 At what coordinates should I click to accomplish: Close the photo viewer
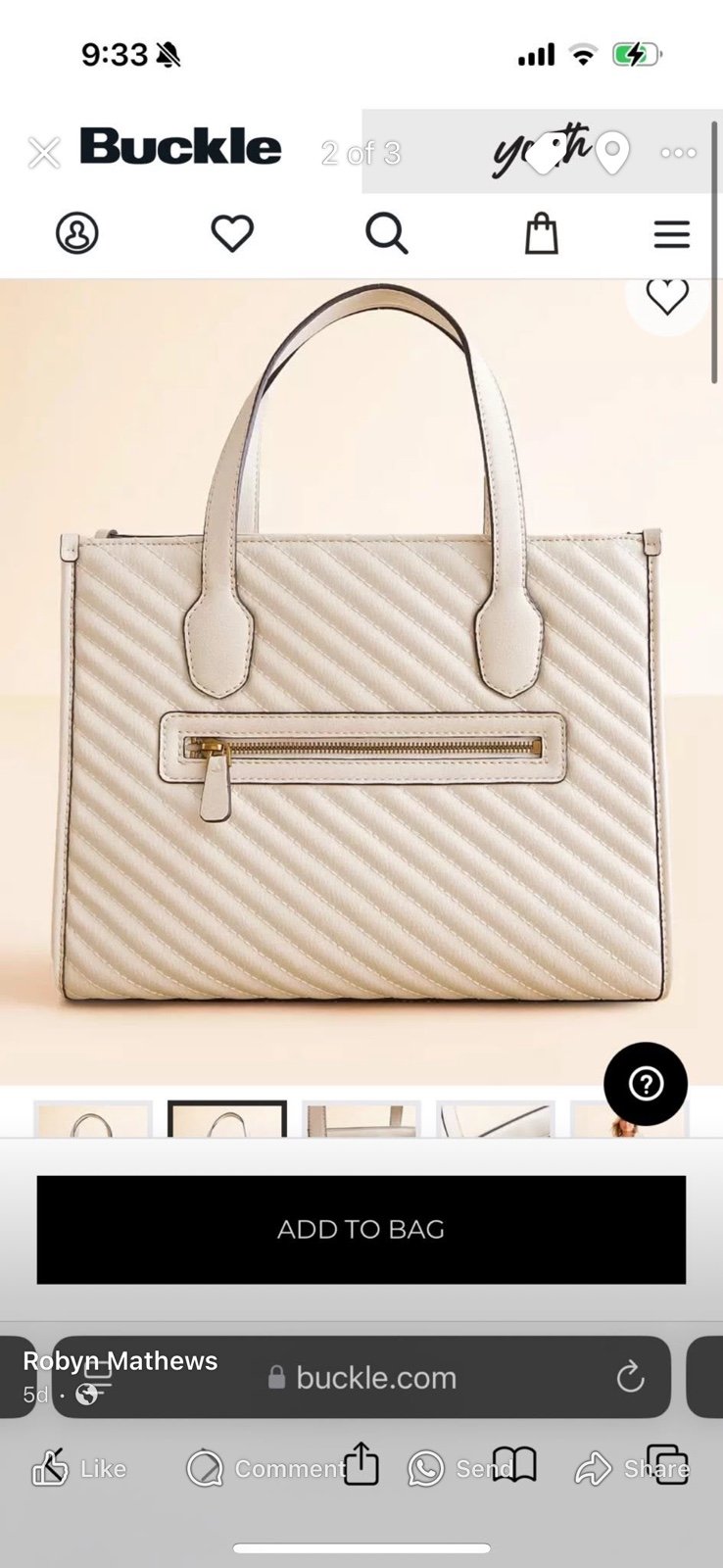point(44,153)
